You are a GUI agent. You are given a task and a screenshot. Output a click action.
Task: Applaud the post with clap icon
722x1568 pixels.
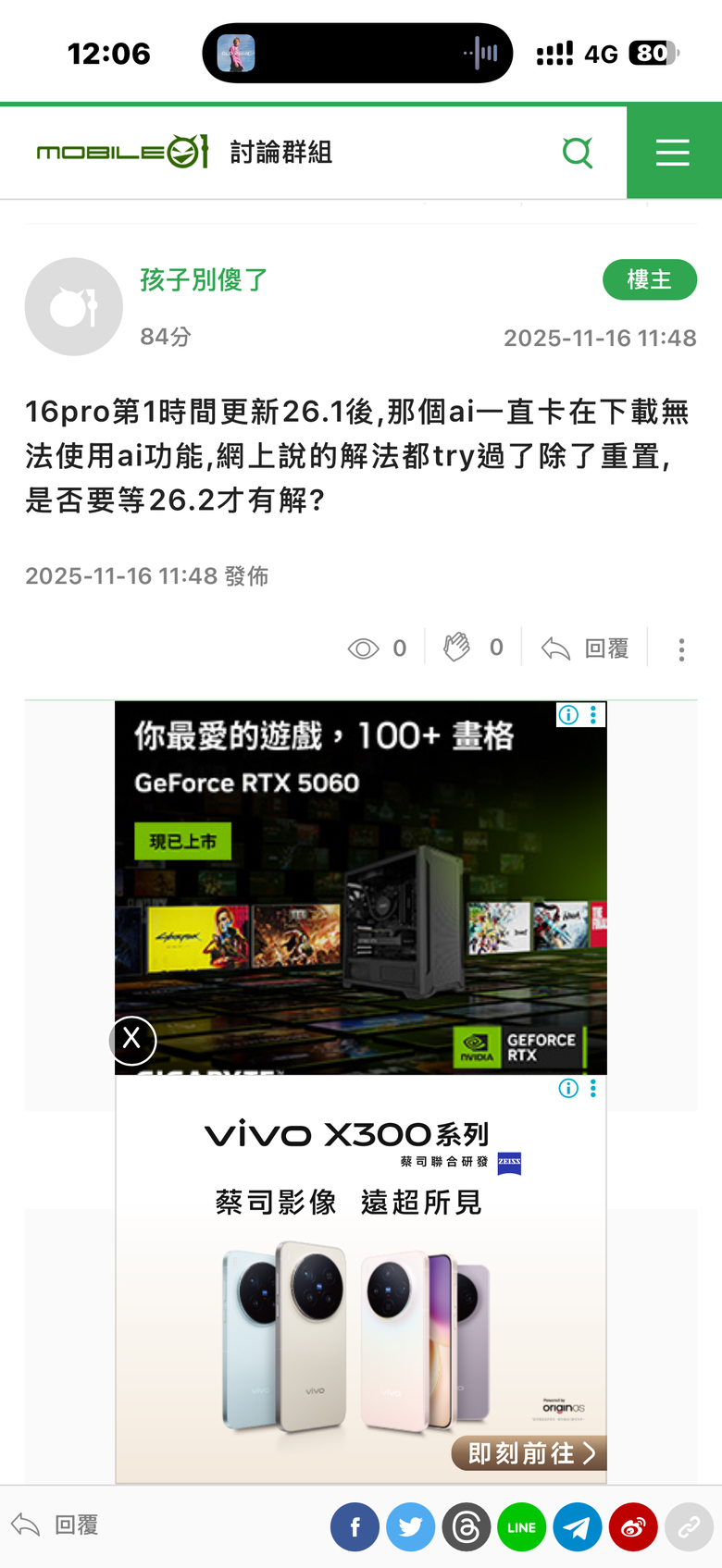457,648
